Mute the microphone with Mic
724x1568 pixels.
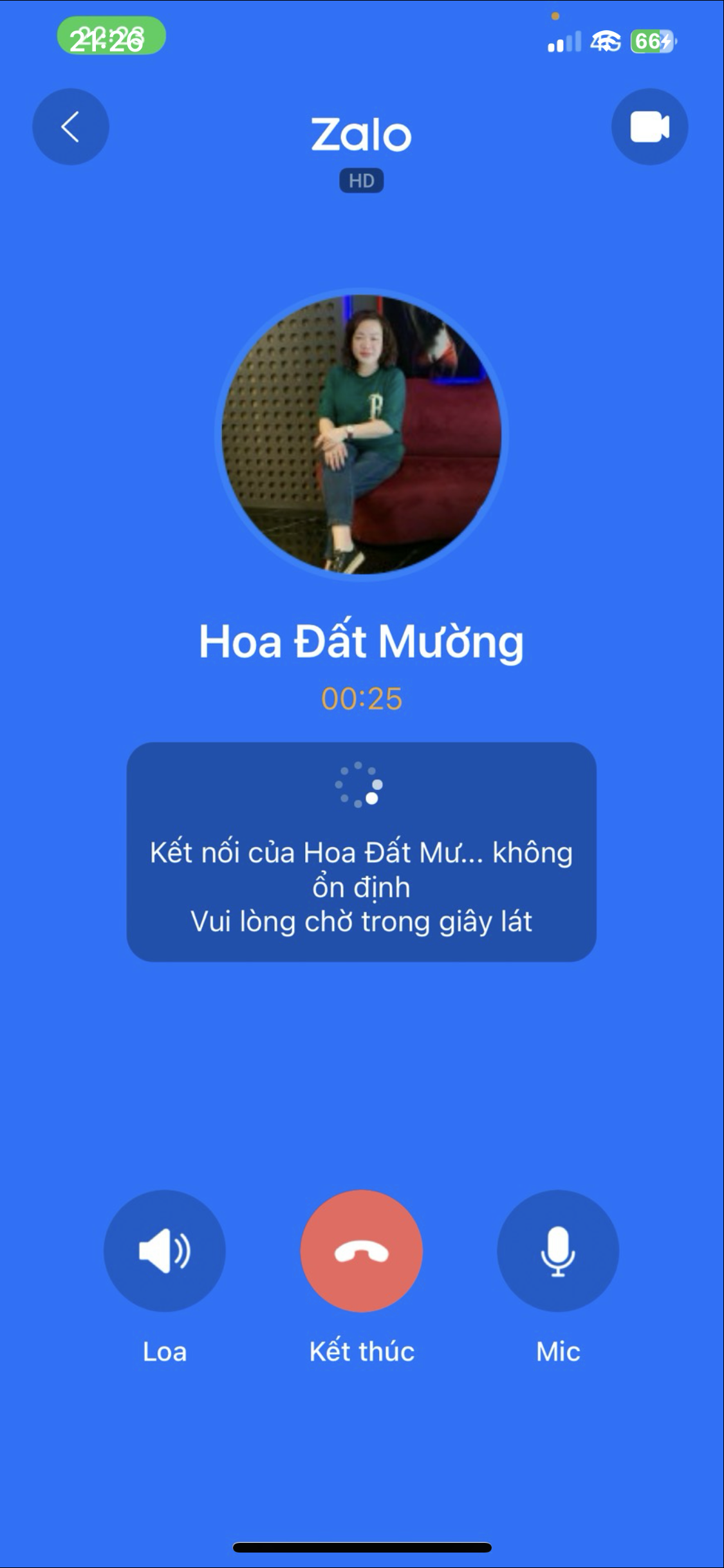click(x=558, y=1251)
